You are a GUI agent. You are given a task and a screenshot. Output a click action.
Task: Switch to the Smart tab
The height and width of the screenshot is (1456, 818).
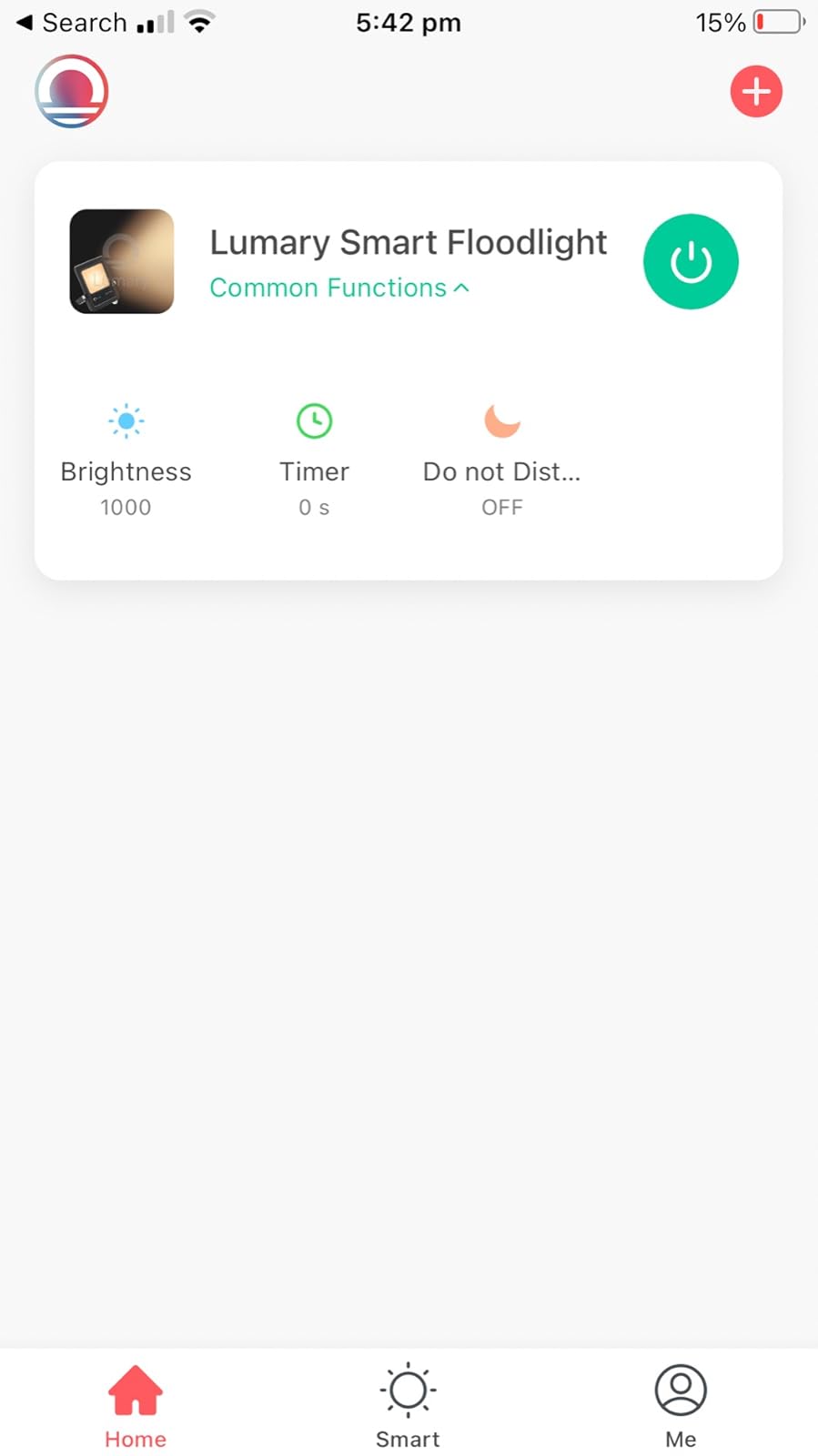408,1406
